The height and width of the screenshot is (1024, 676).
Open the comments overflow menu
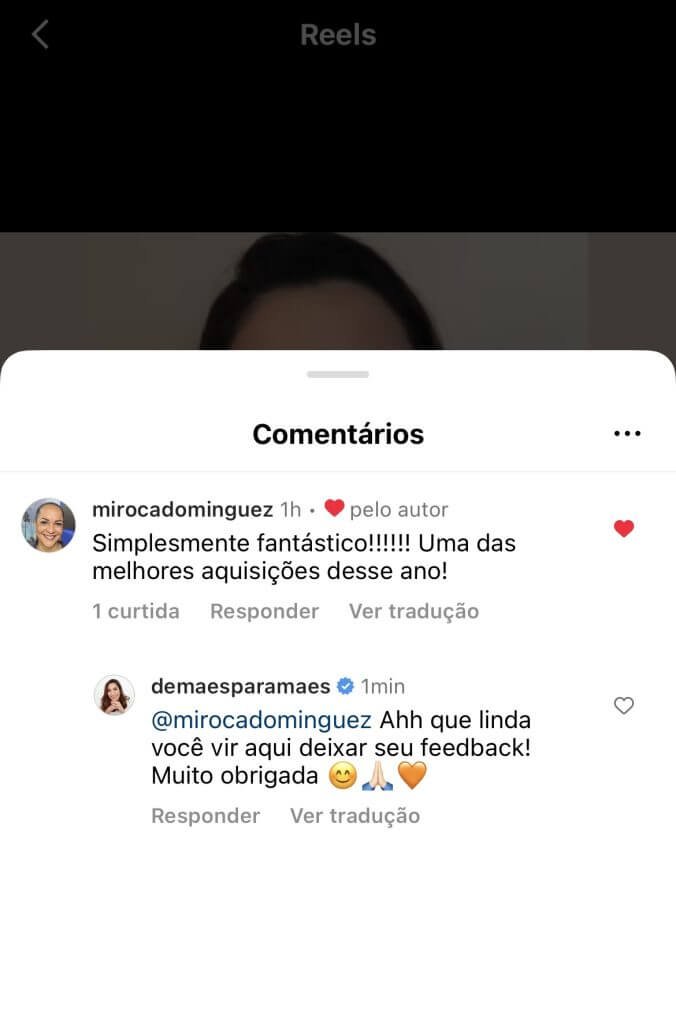click(x=627, y=434)
